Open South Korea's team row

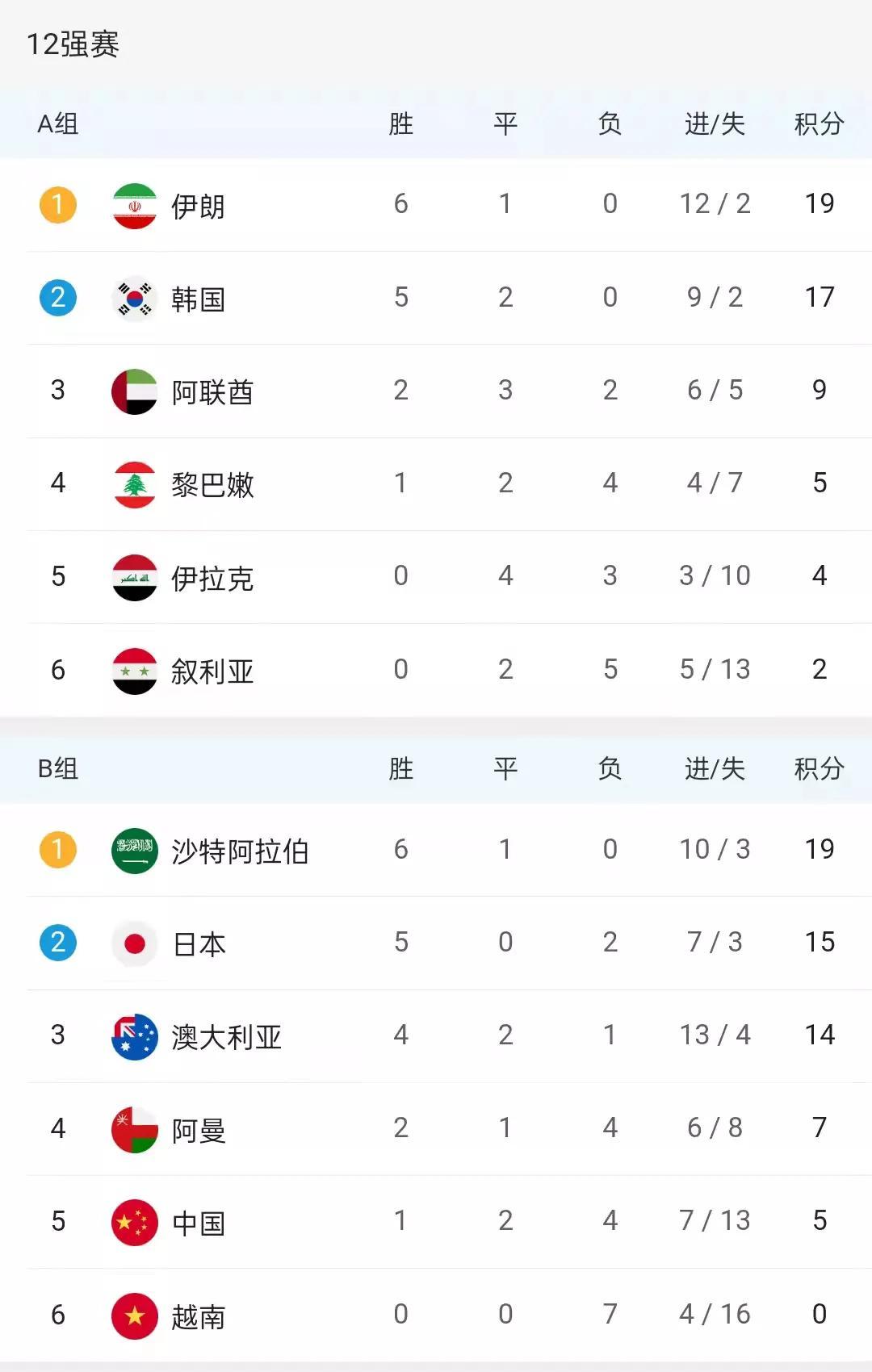(198, 299)
